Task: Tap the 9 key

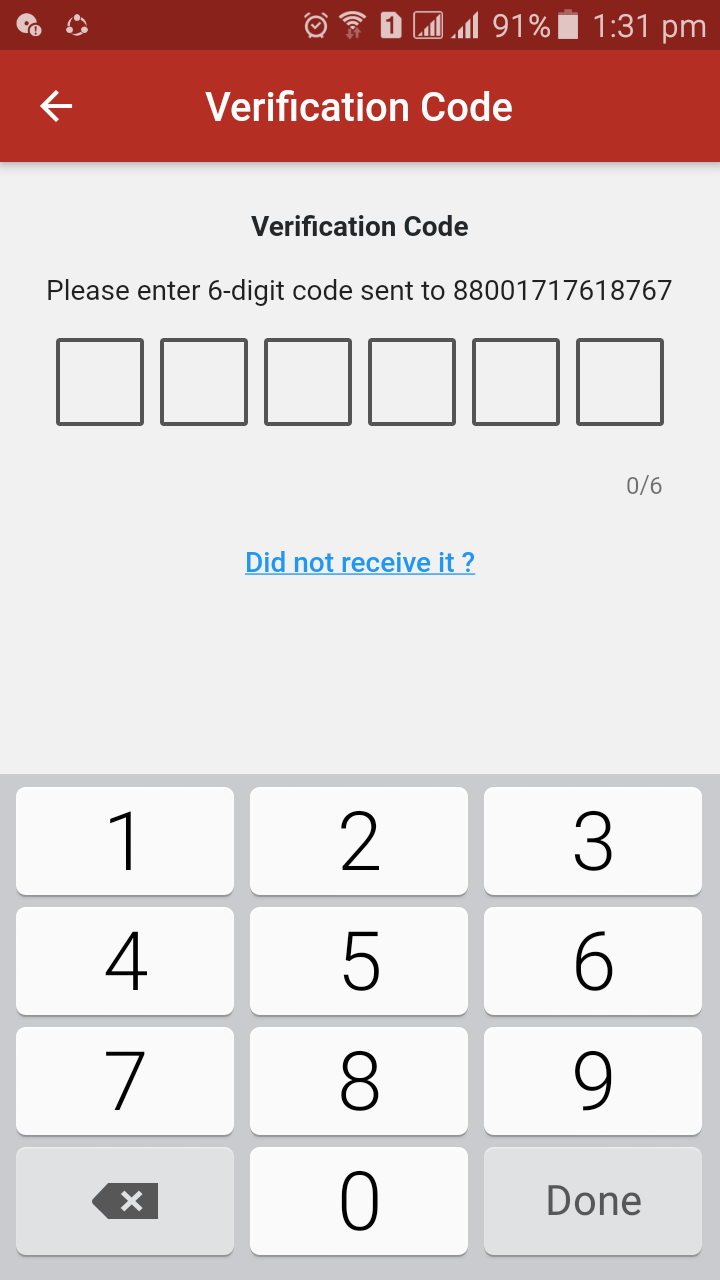Action: click(593, 1081)
